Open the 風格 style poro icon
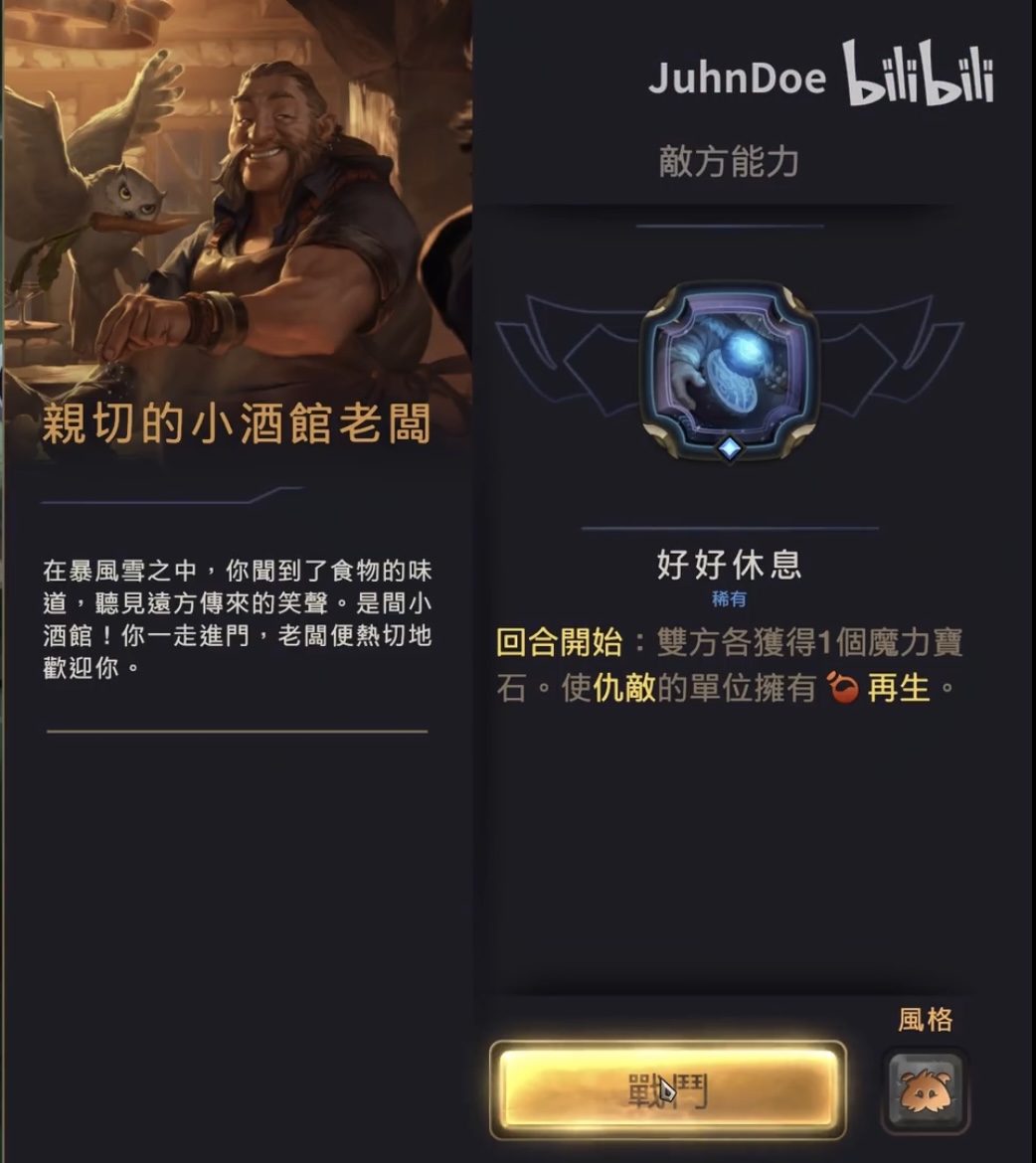Image resolution: width=1036 pixels, height=1163 pixels. (x=925, y=1089)
